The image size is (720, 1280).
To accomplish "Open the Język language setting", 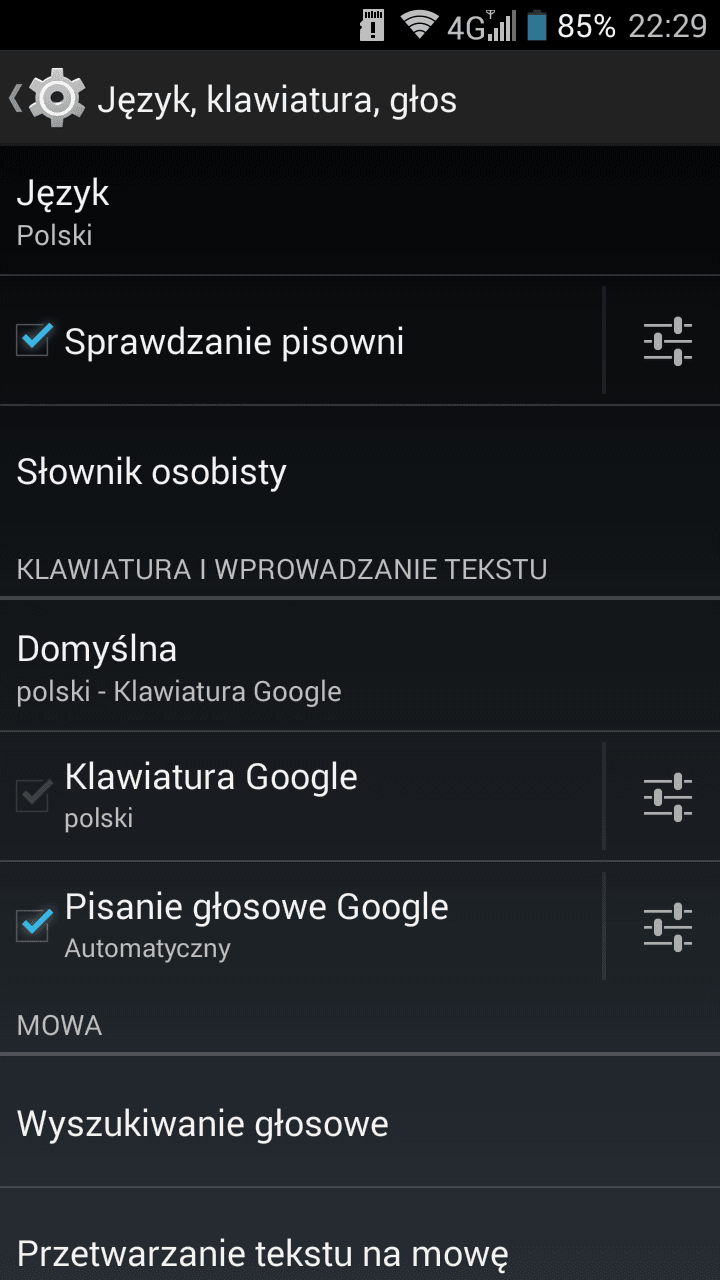I will (360, 212).
